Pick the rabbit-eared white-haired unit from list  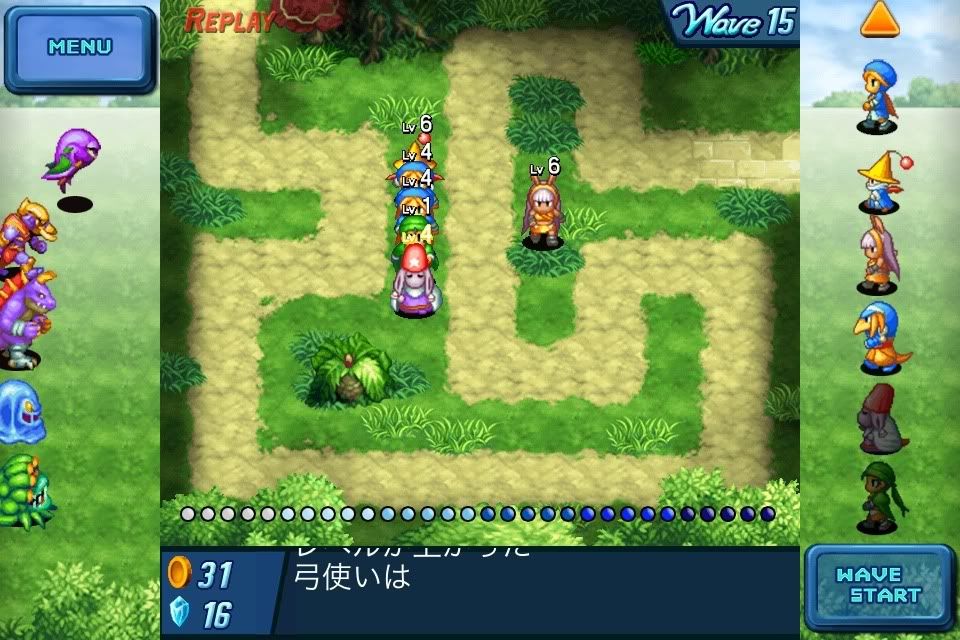coord(878,256)
